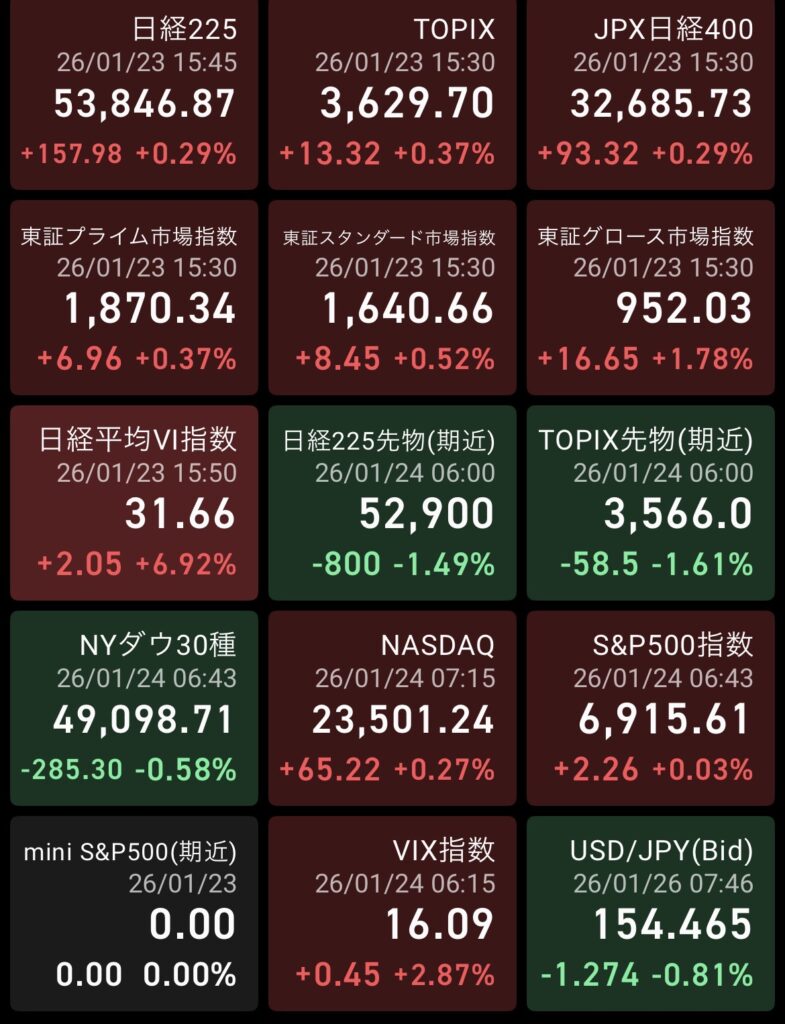This screenshot has height=1024, width=785.
Task: Open the S&P500指数 tile
Action: tap(650, 708)
